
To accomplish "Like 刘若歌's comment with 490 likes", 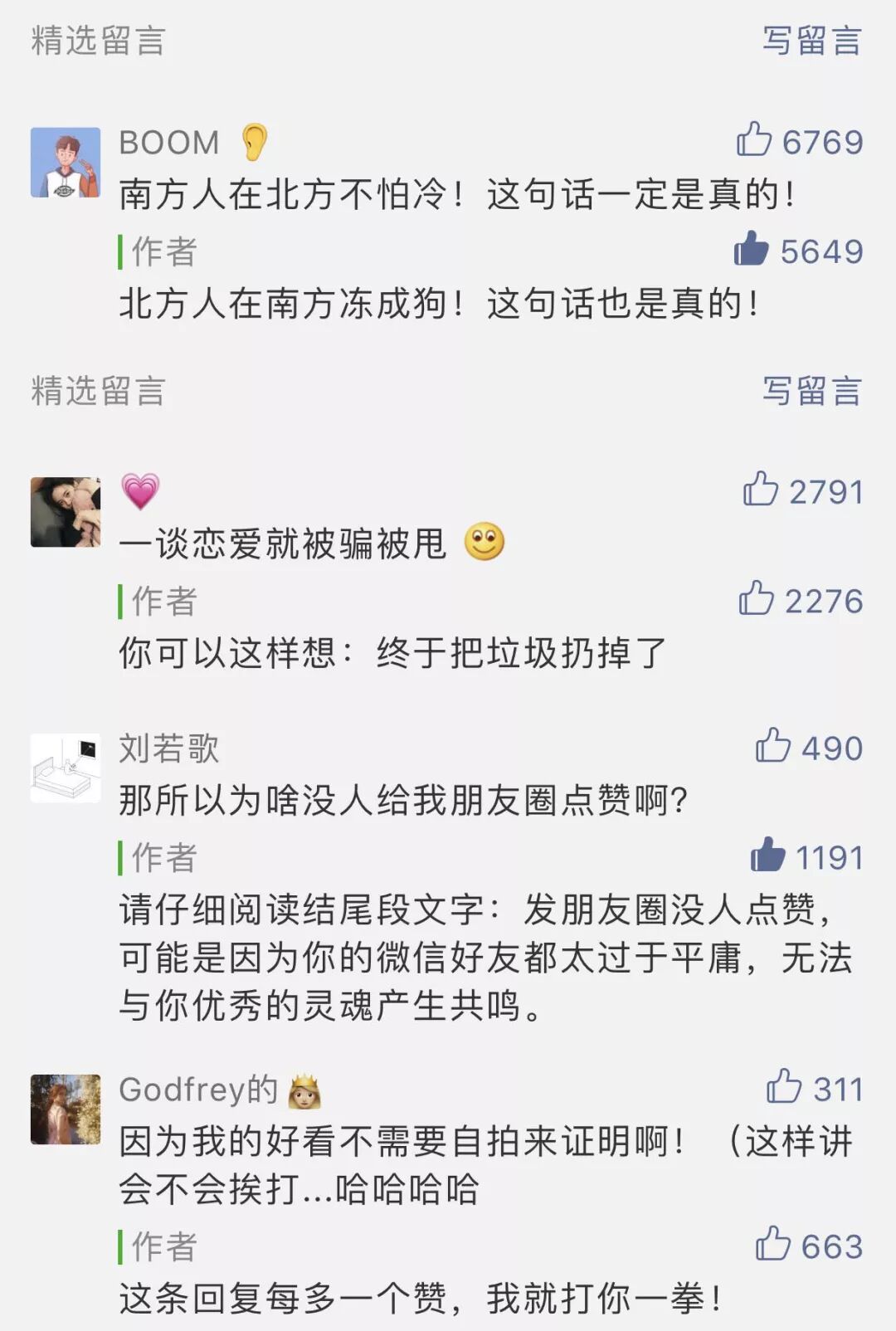I will 772,745.
